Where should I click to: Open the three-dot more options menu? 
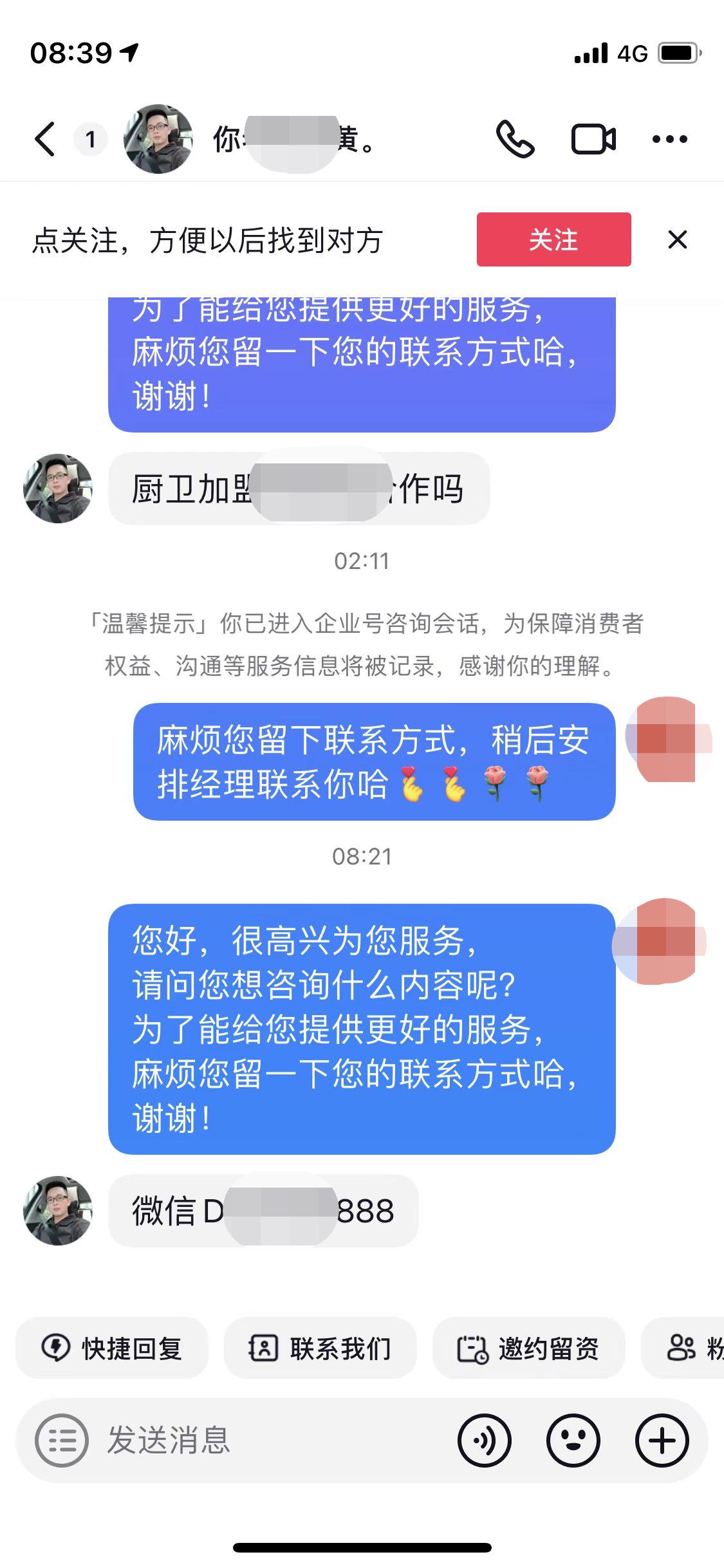(x=669, y=139)
